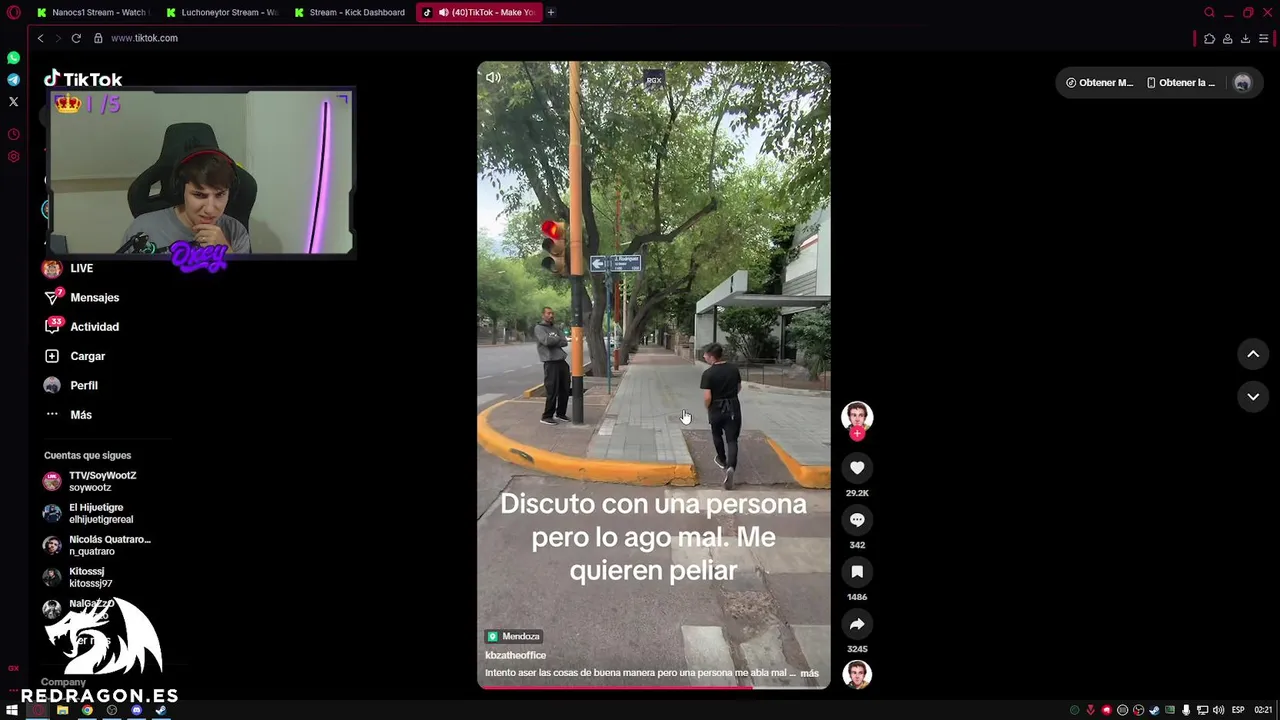Viewport: 1280px width, 720px height.
Task: Expand the caption with 'más' link
Action: (809, 673)
